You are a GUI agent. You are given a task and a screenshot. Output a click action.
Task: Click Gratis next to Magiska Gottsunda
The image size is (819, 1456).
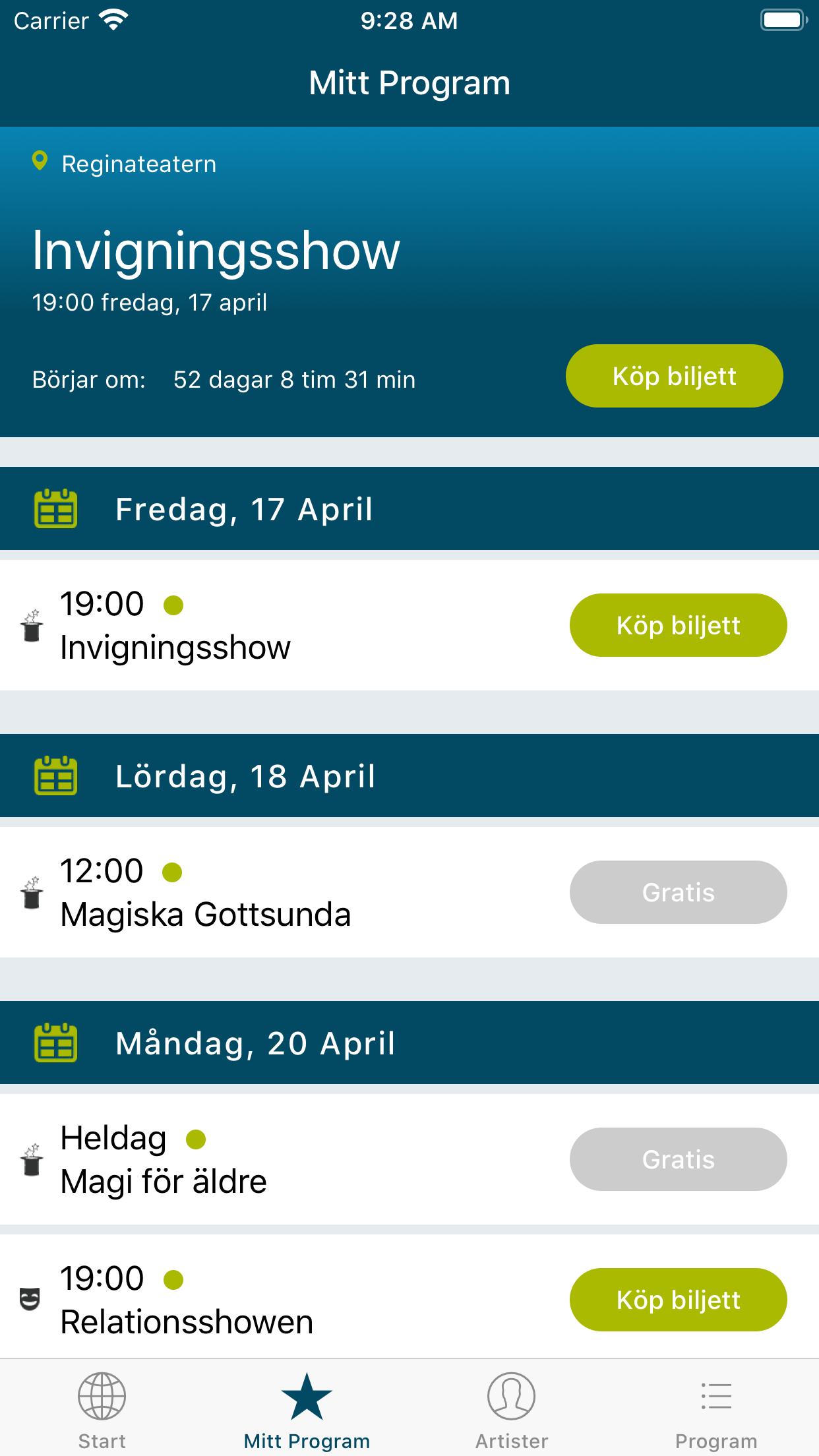[x=677, y=892]
